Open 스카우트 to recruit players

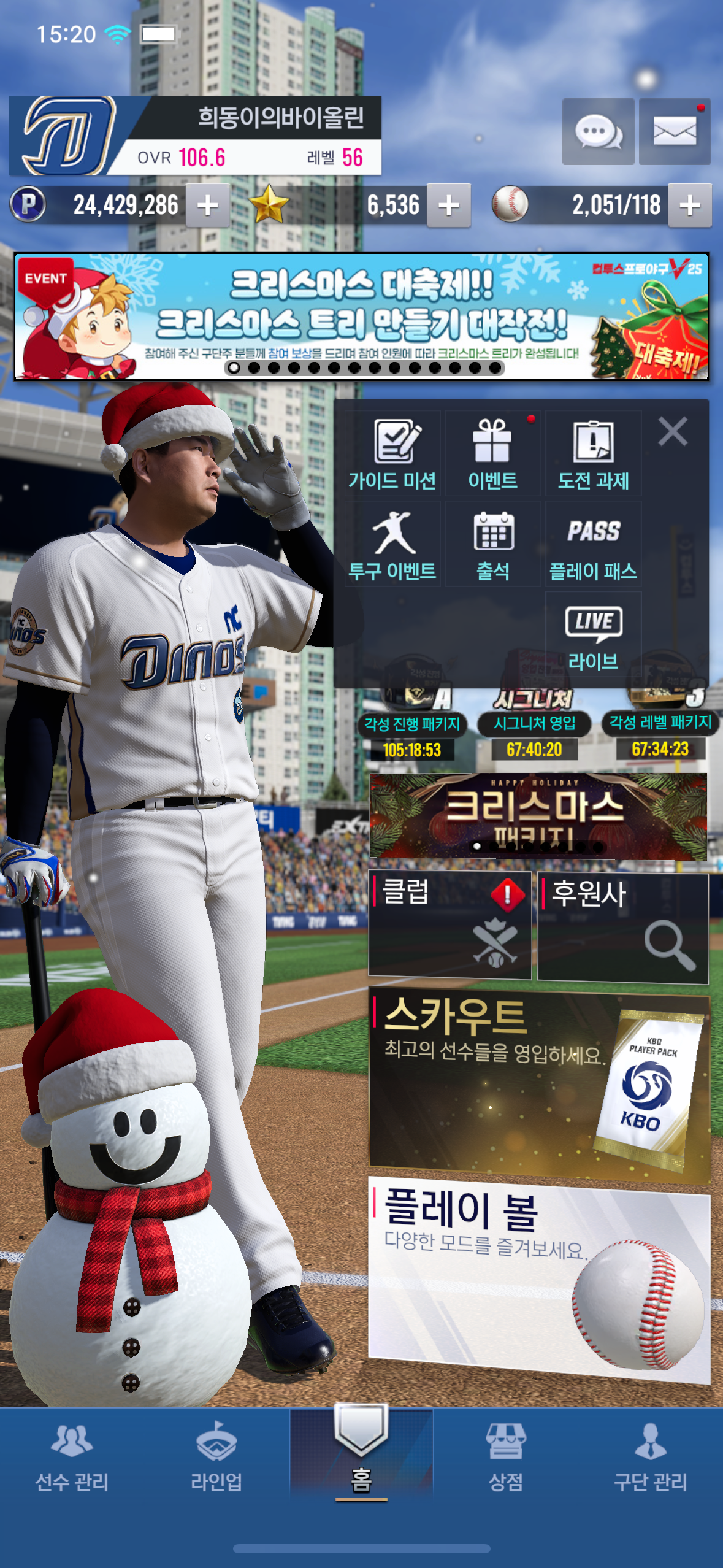[538, 1083]
